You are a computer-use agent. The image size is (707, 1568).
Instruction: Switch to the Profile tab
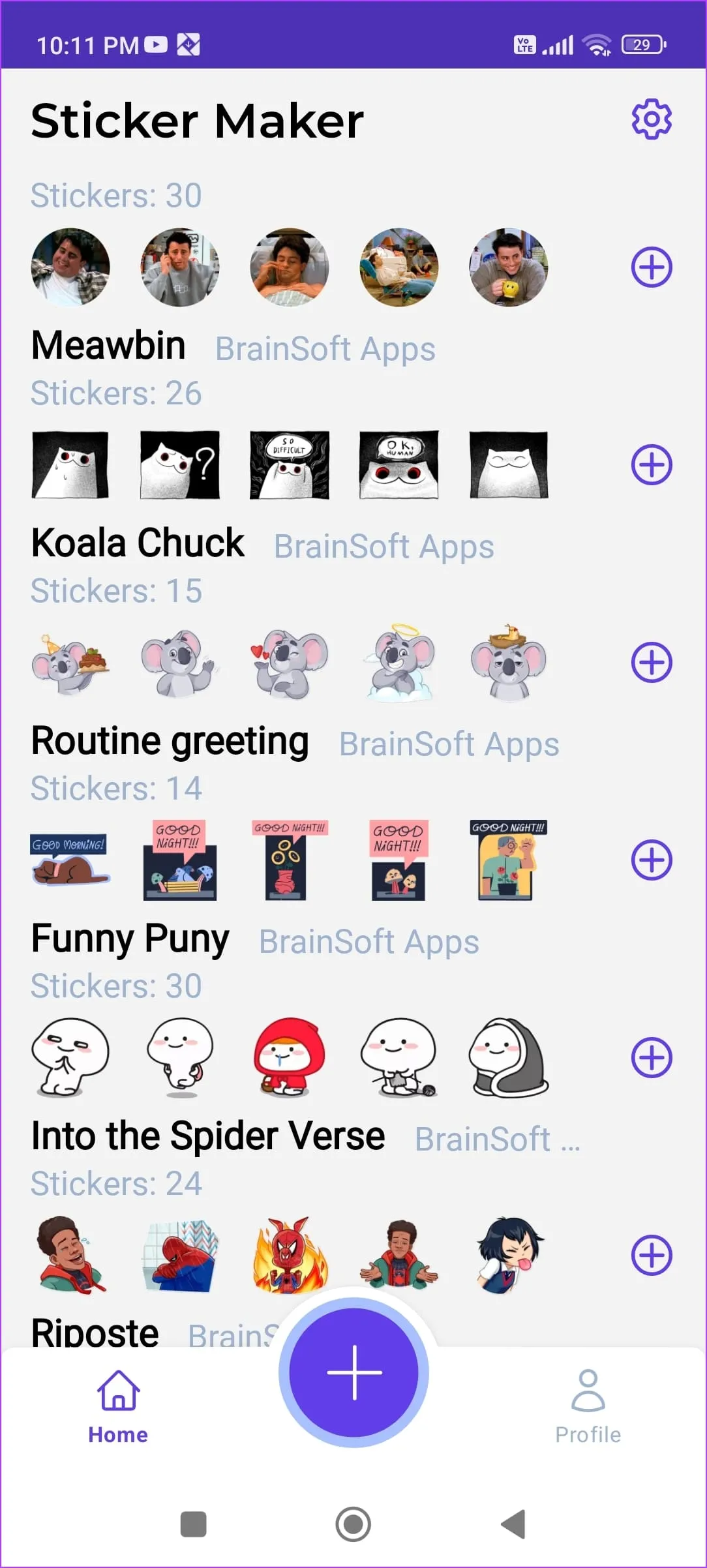588,1406
